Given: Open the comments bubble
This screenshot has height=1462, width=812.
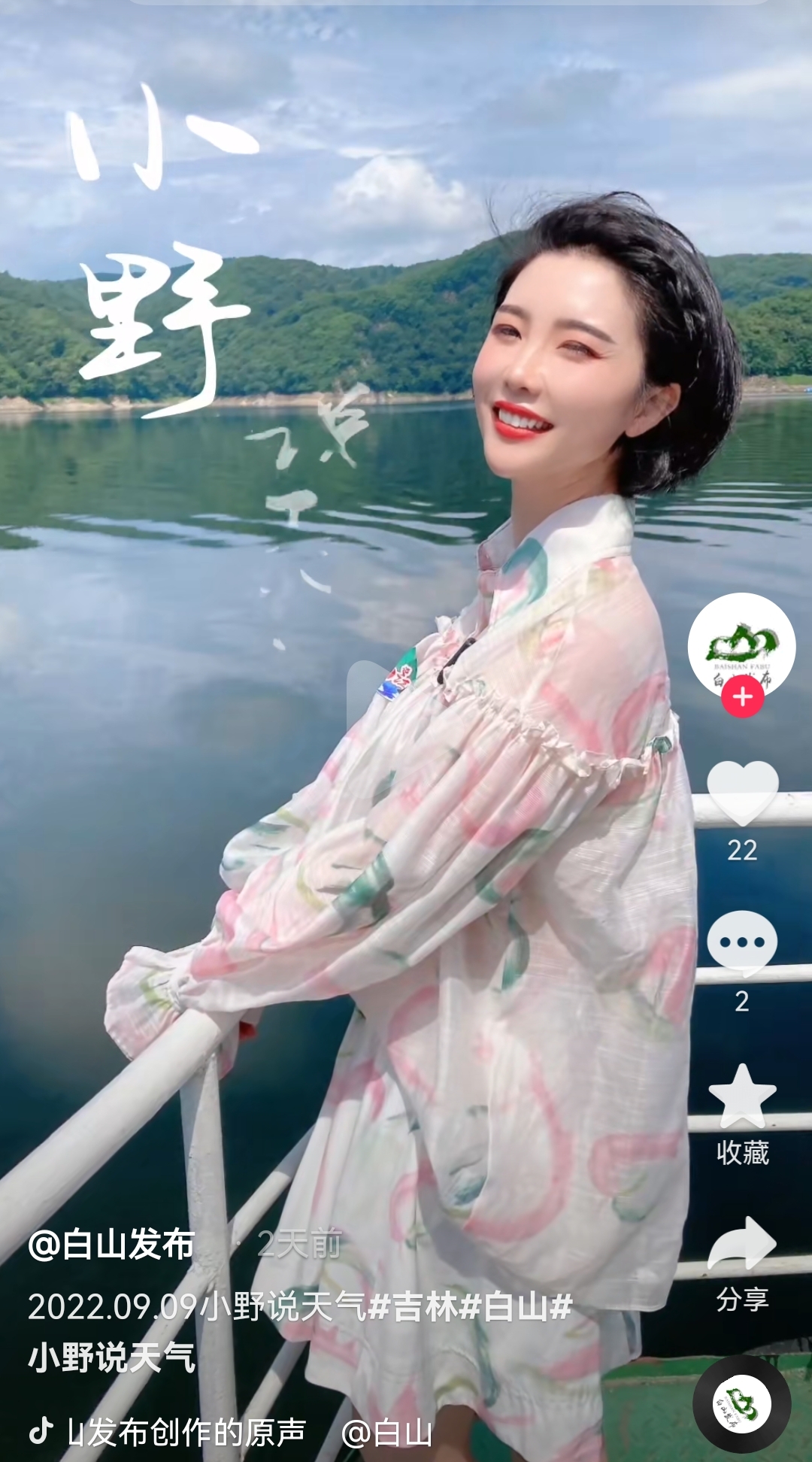Looking at the screenshot, I should coord(742,942).
